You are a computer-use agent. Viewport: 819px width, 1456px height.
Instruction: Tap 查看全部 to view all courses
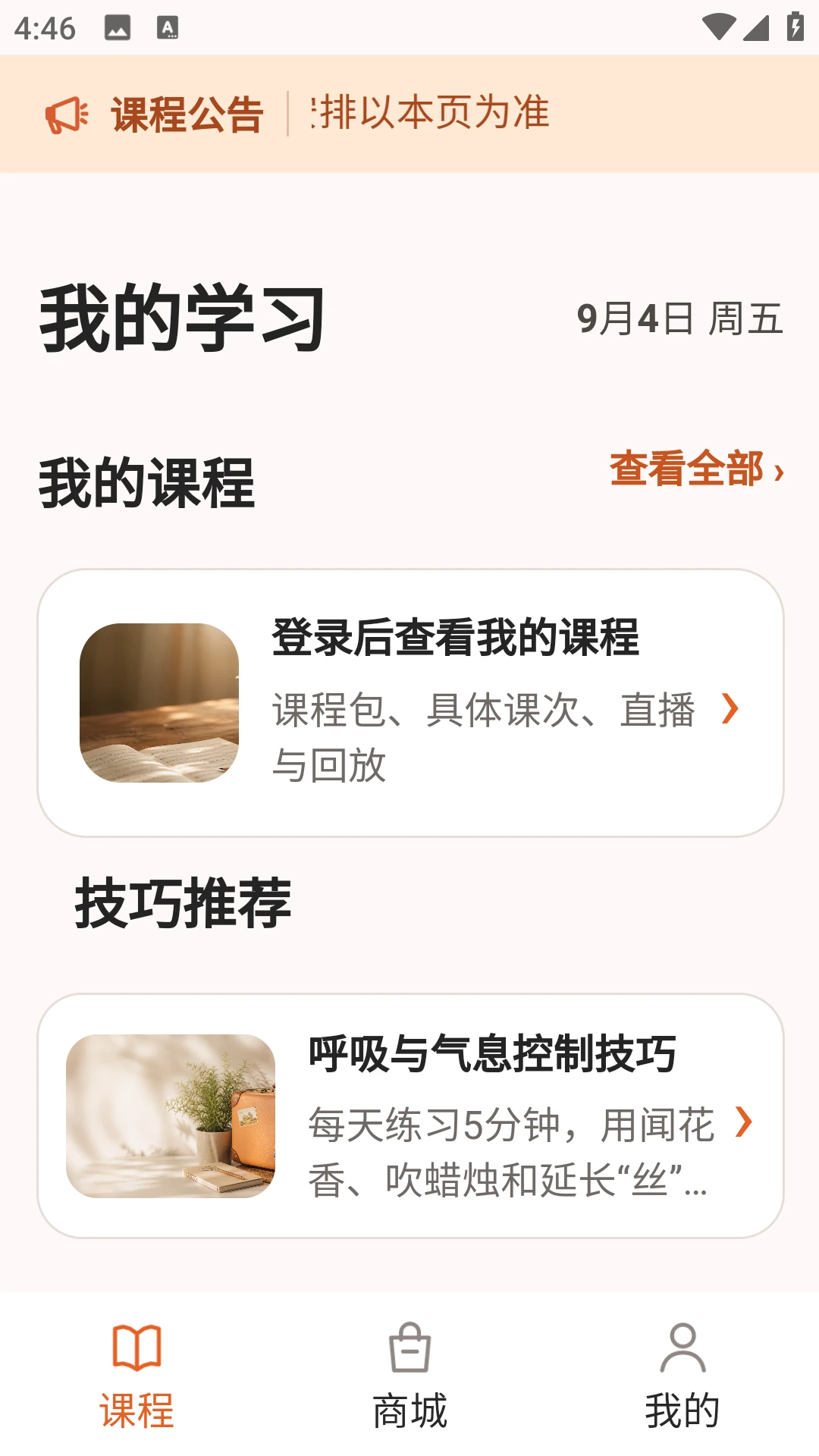pyautogui.click(x=697, y=469)
